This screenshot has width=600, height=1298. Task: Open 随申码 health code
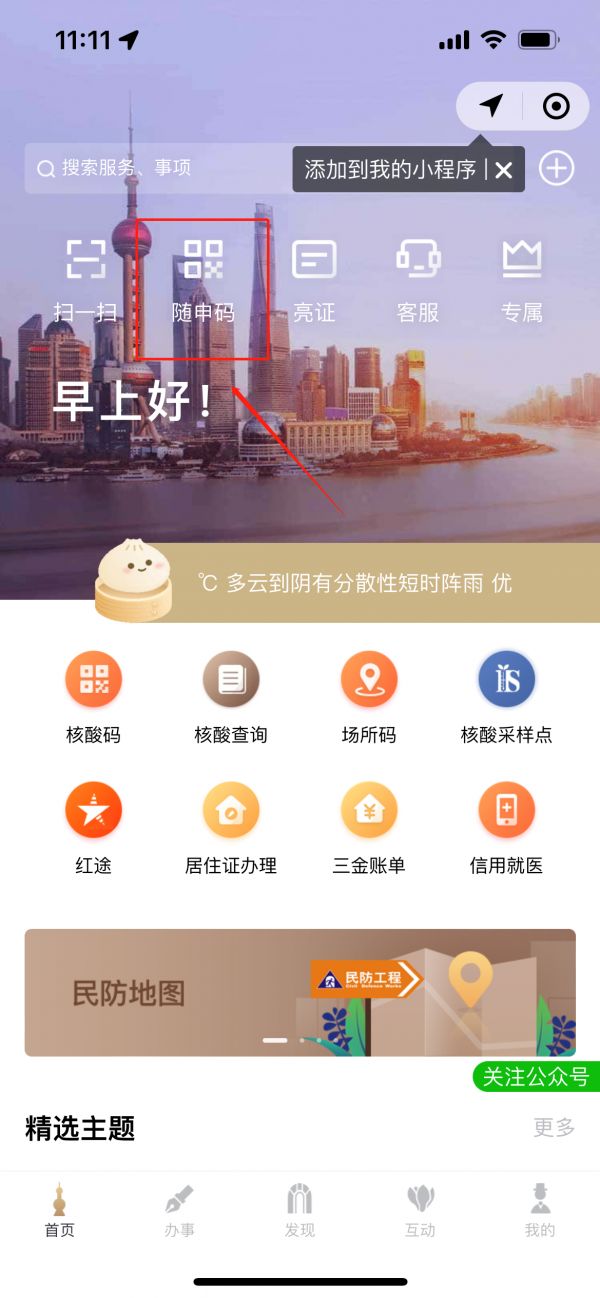click(x=203, y=279)
